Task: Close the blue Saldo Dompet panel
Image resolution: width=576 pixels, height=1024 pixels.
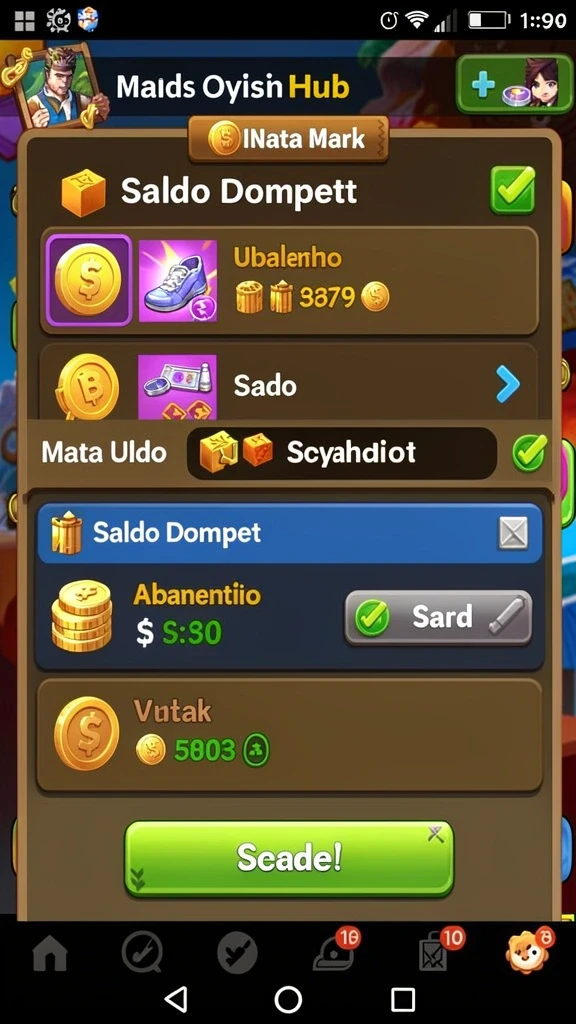Action: pyautogui.click(x=513, y=533)
